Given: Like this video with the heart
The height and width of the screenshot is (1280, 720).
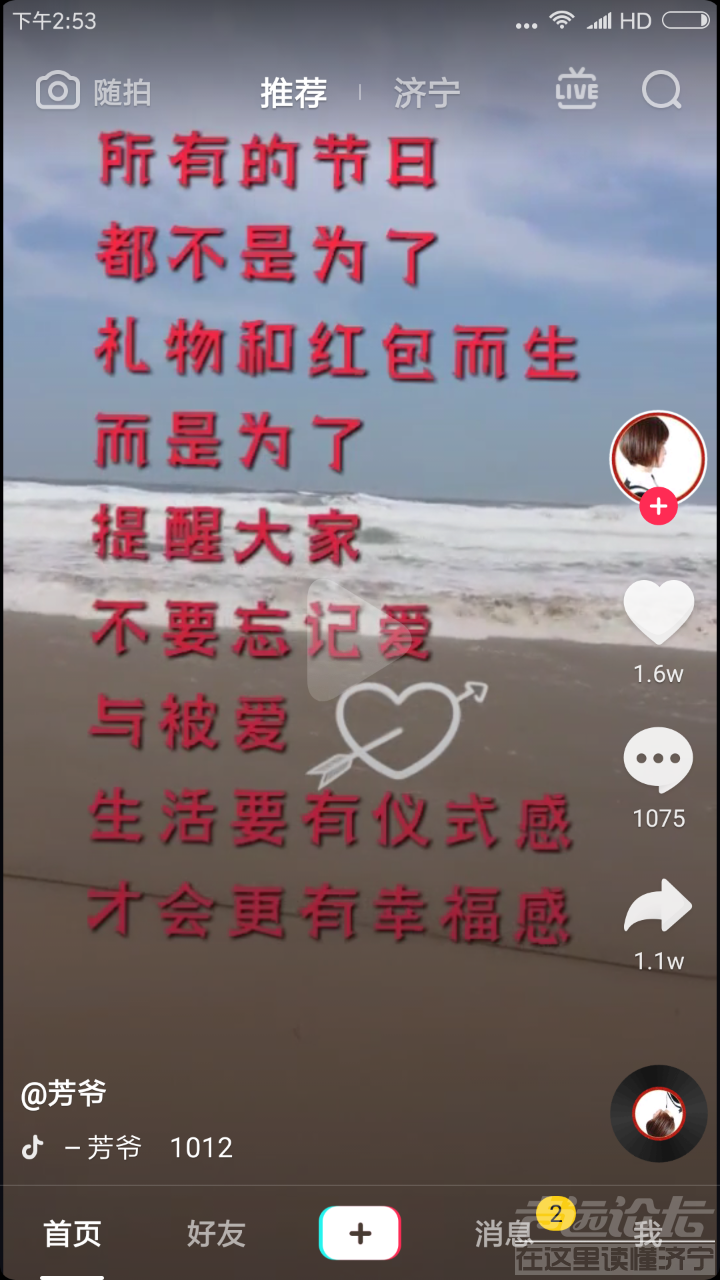Looking at the screenshot, I should (658, 611).
